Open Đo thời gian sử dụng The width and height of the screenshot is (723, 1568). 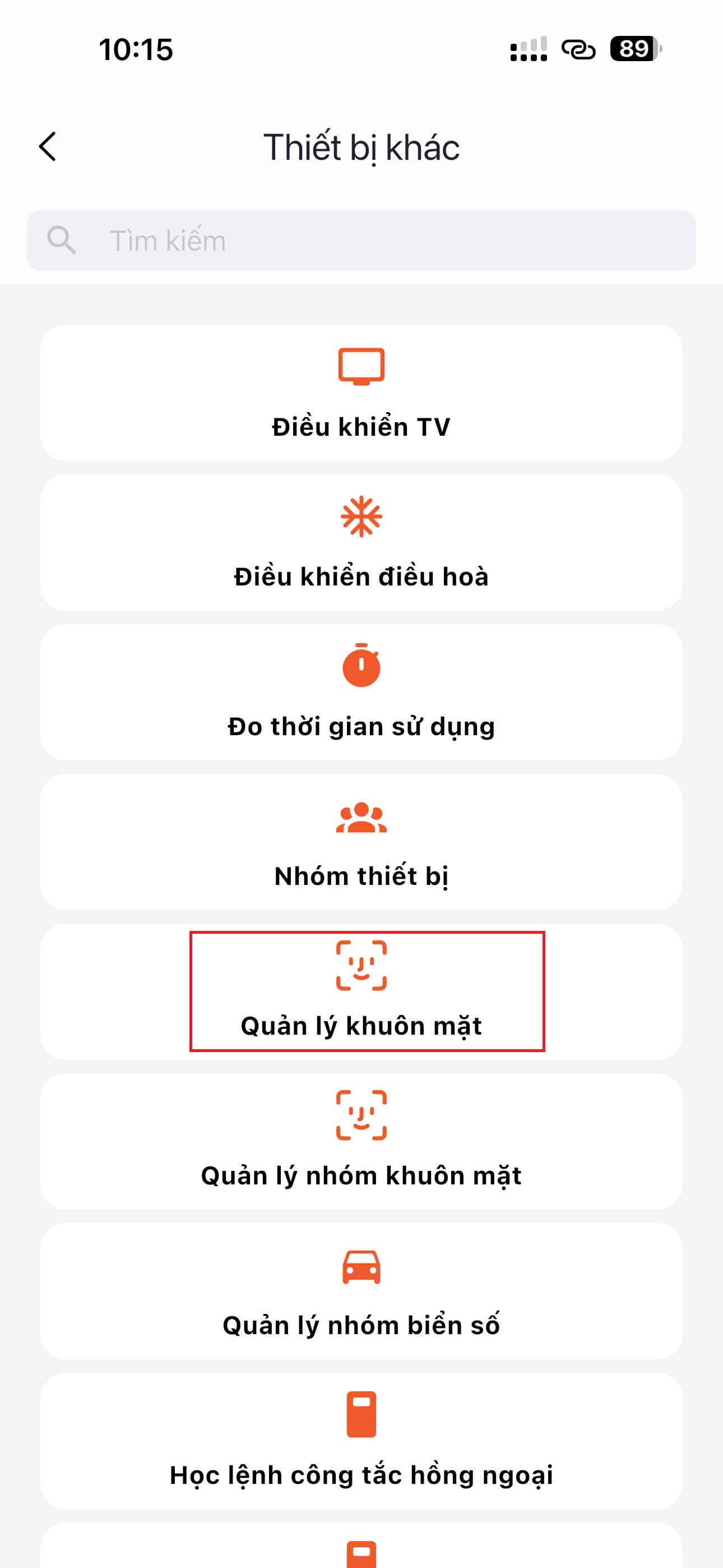pyautogui.click(x=361, y=692)
